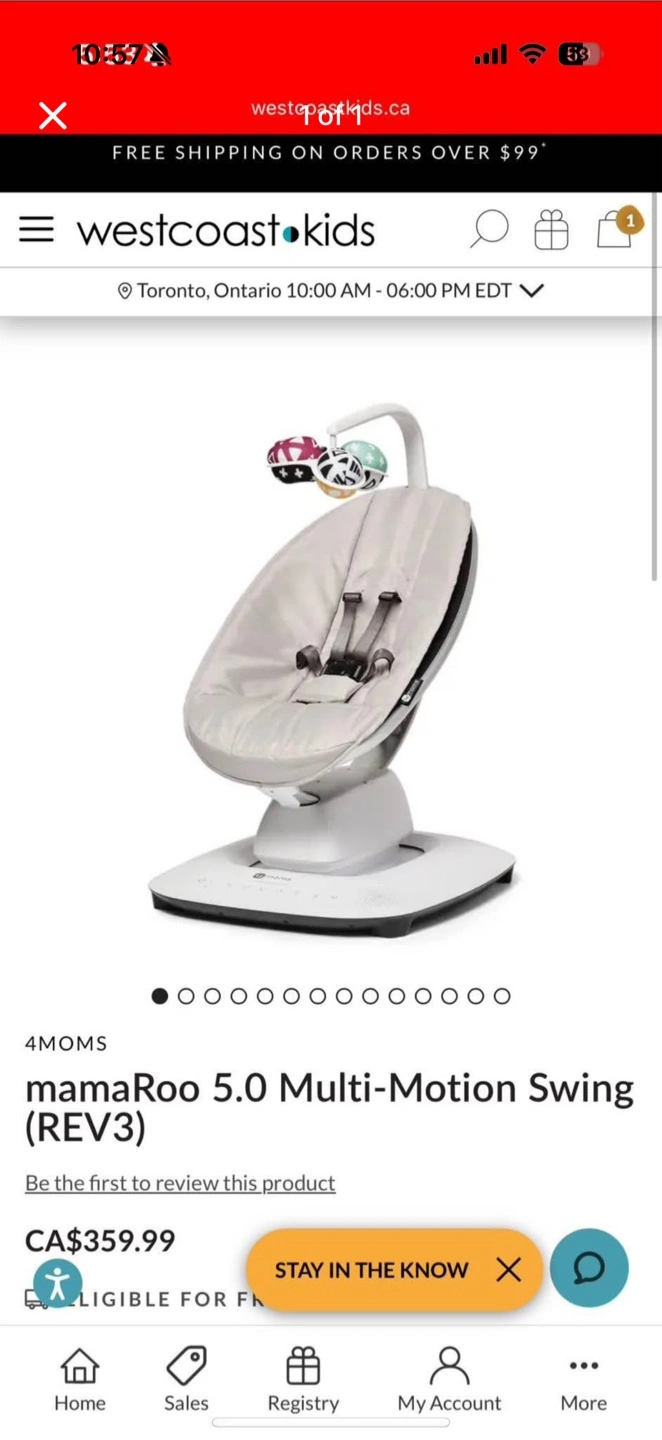Select the second image pagination dot
Image resolution: width=662 pixels, height=1440 pixels.
click(186, 996)
